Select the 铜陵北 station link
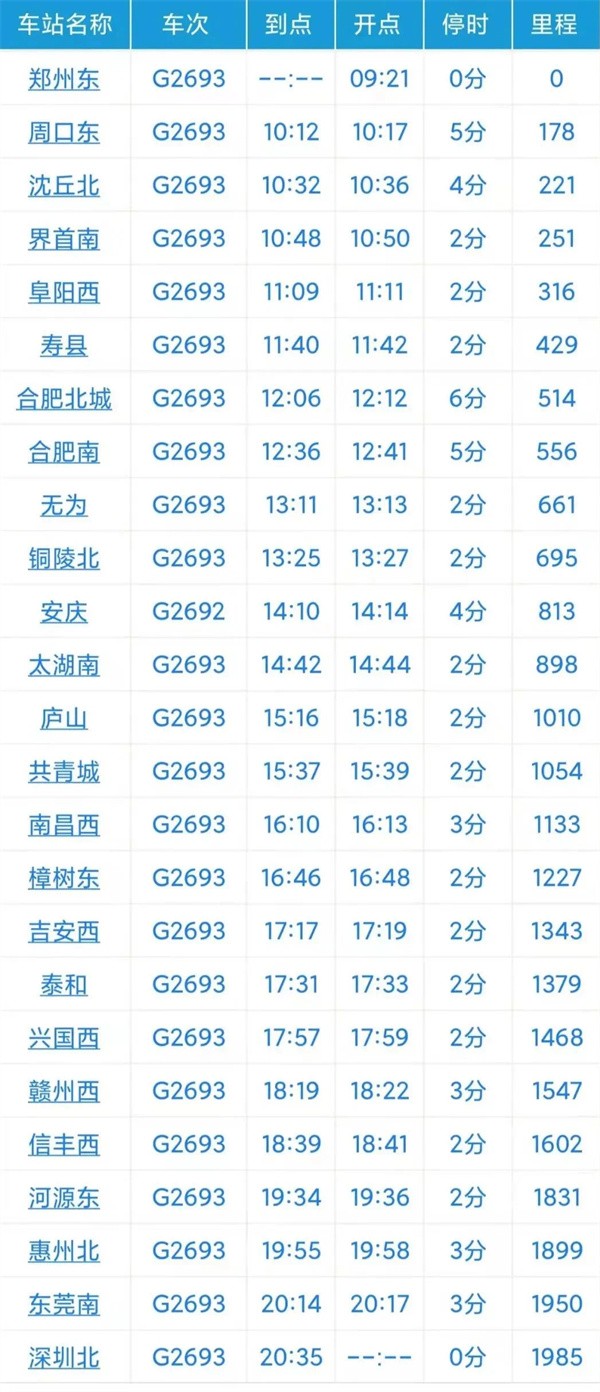 [x=64, y=558]
